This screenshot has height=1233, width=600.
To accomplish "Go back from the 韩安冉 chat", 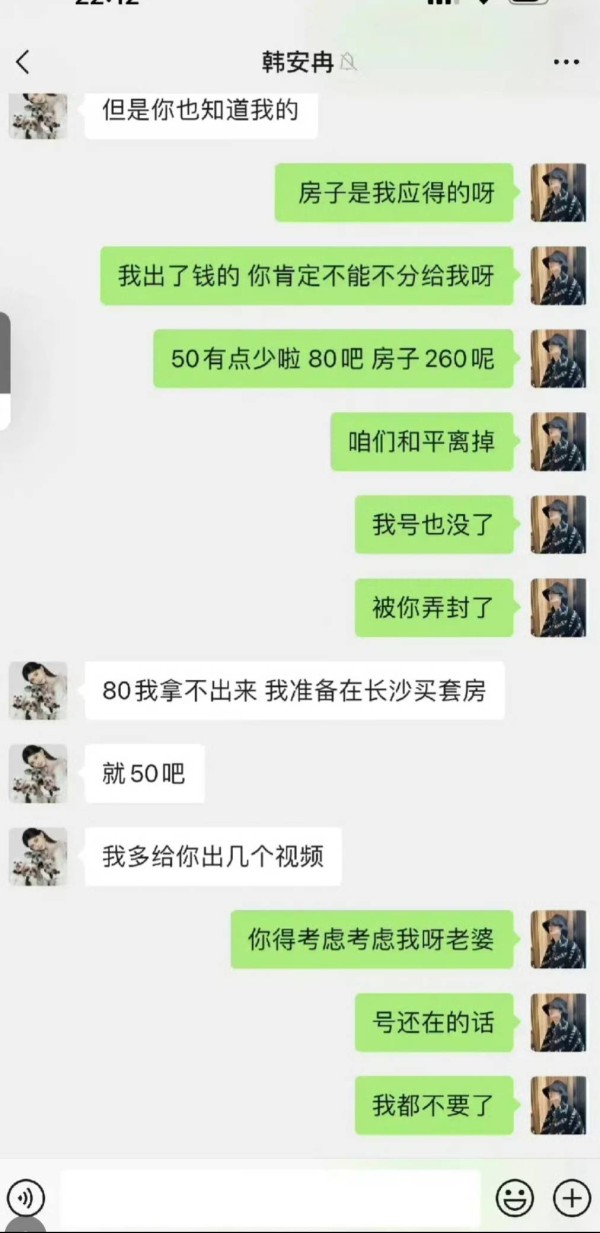I will pyautogui.click(x=23, y=62).
